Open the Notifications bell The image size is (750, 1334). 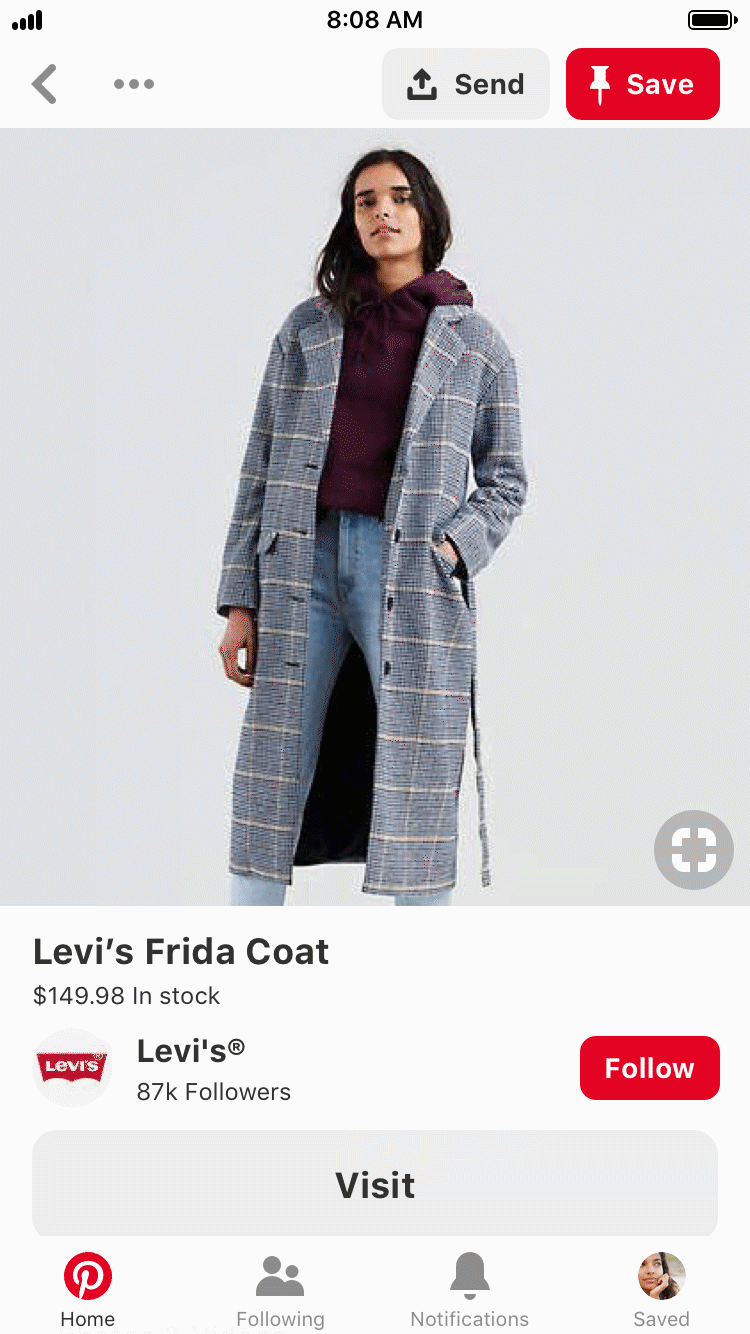(x=470, y=1276)
